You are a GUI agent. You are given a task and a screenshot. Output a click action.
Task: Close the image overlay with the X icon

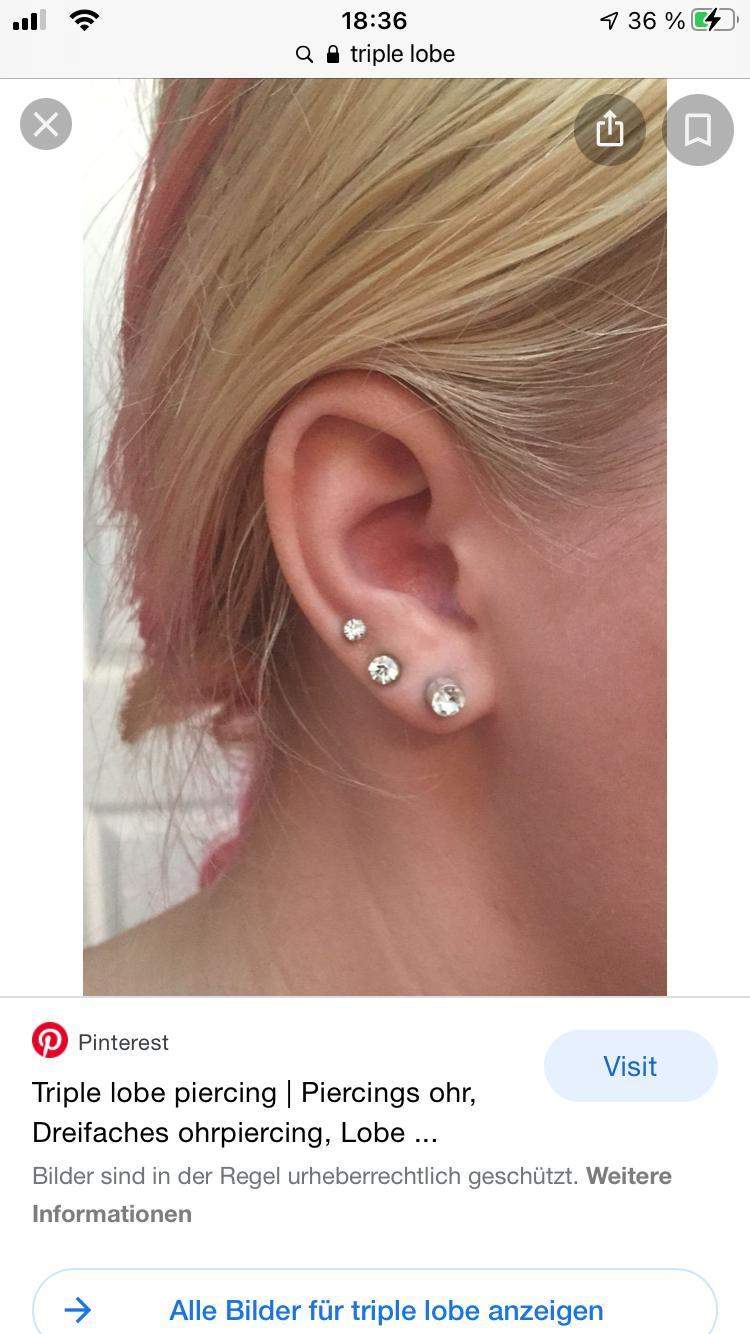pyautogui.click(x=45, y=123)
